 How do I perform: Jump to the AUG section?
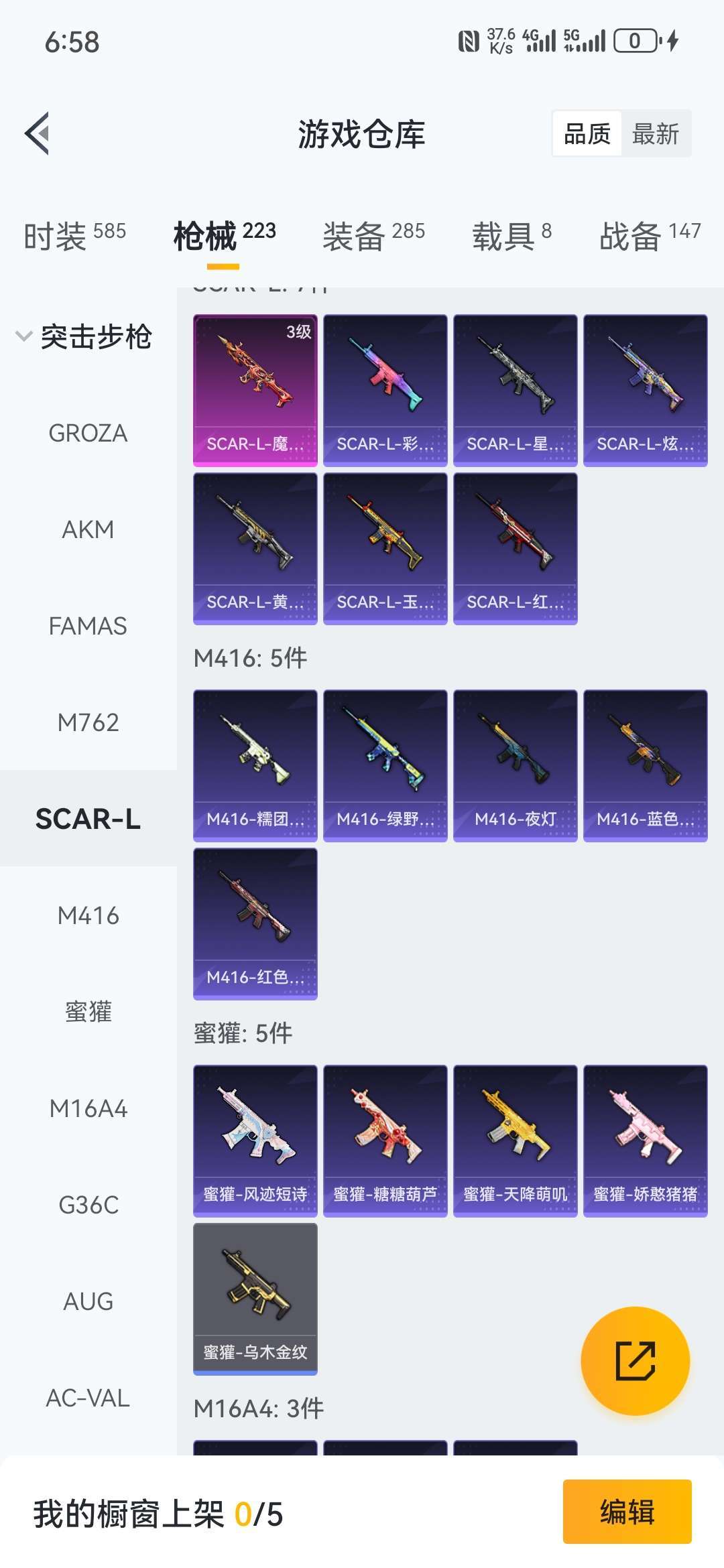tap(88, 1301)
